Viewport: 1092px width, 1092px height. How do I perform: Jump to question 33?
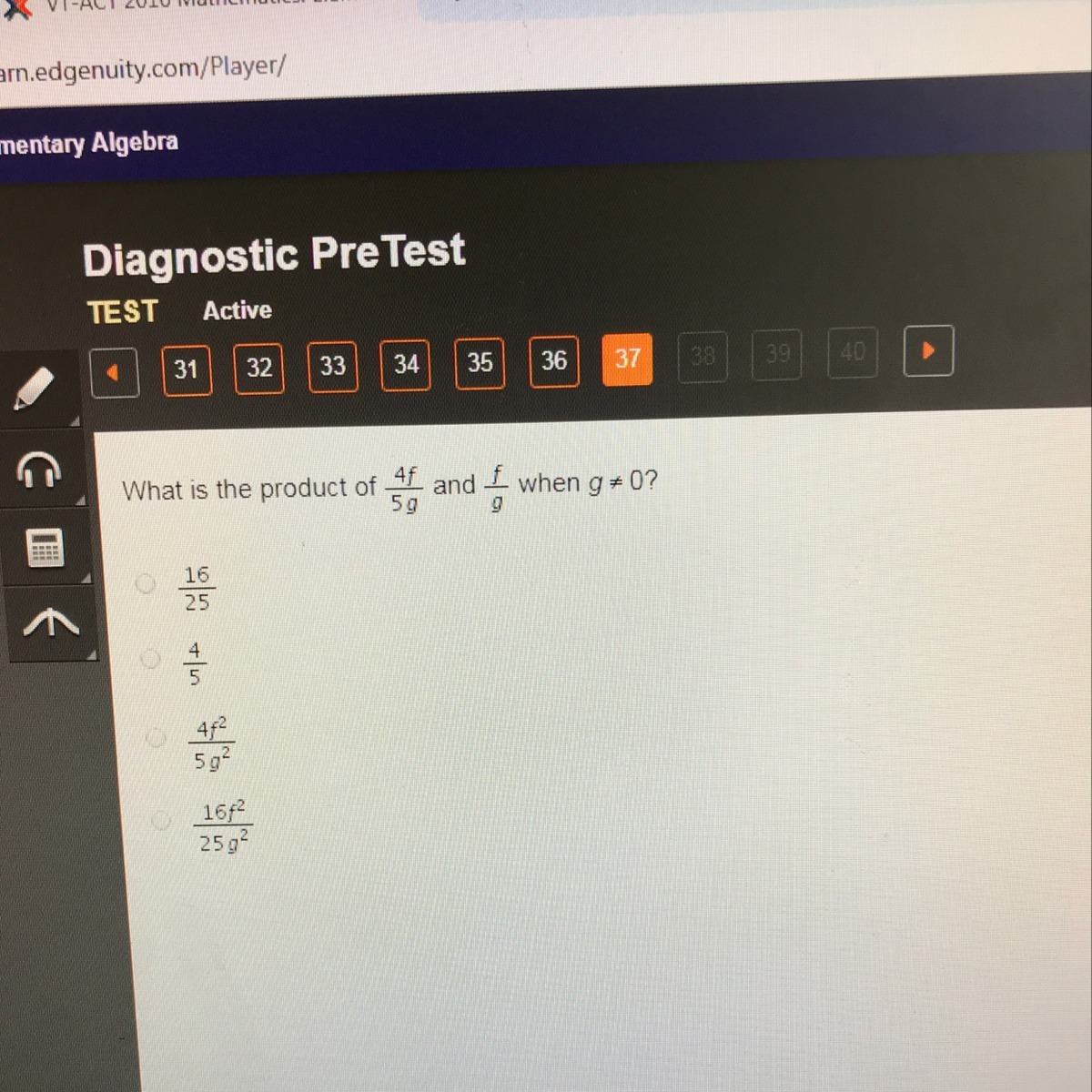click(332, 366)
